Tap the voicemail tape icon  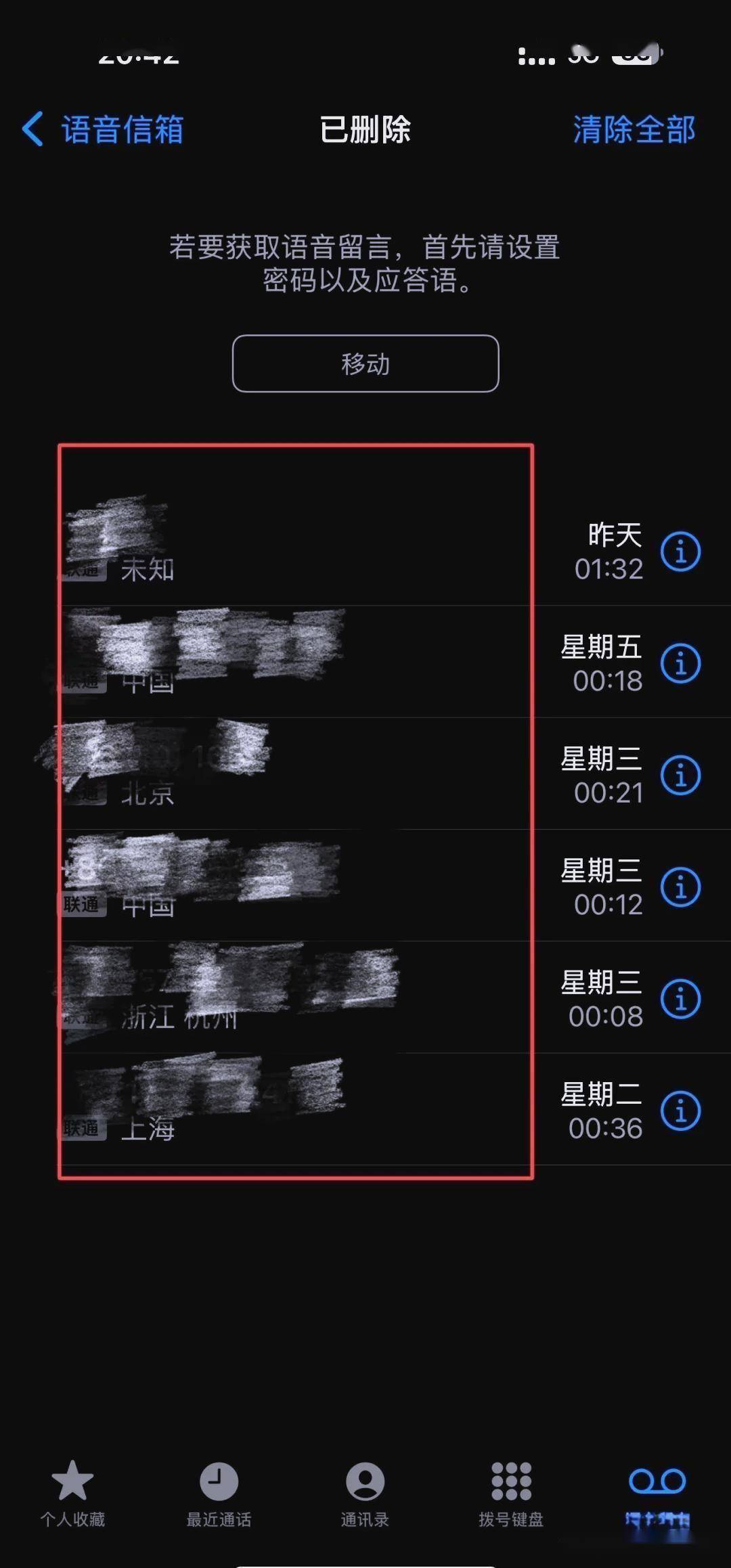coord(658,1499)
